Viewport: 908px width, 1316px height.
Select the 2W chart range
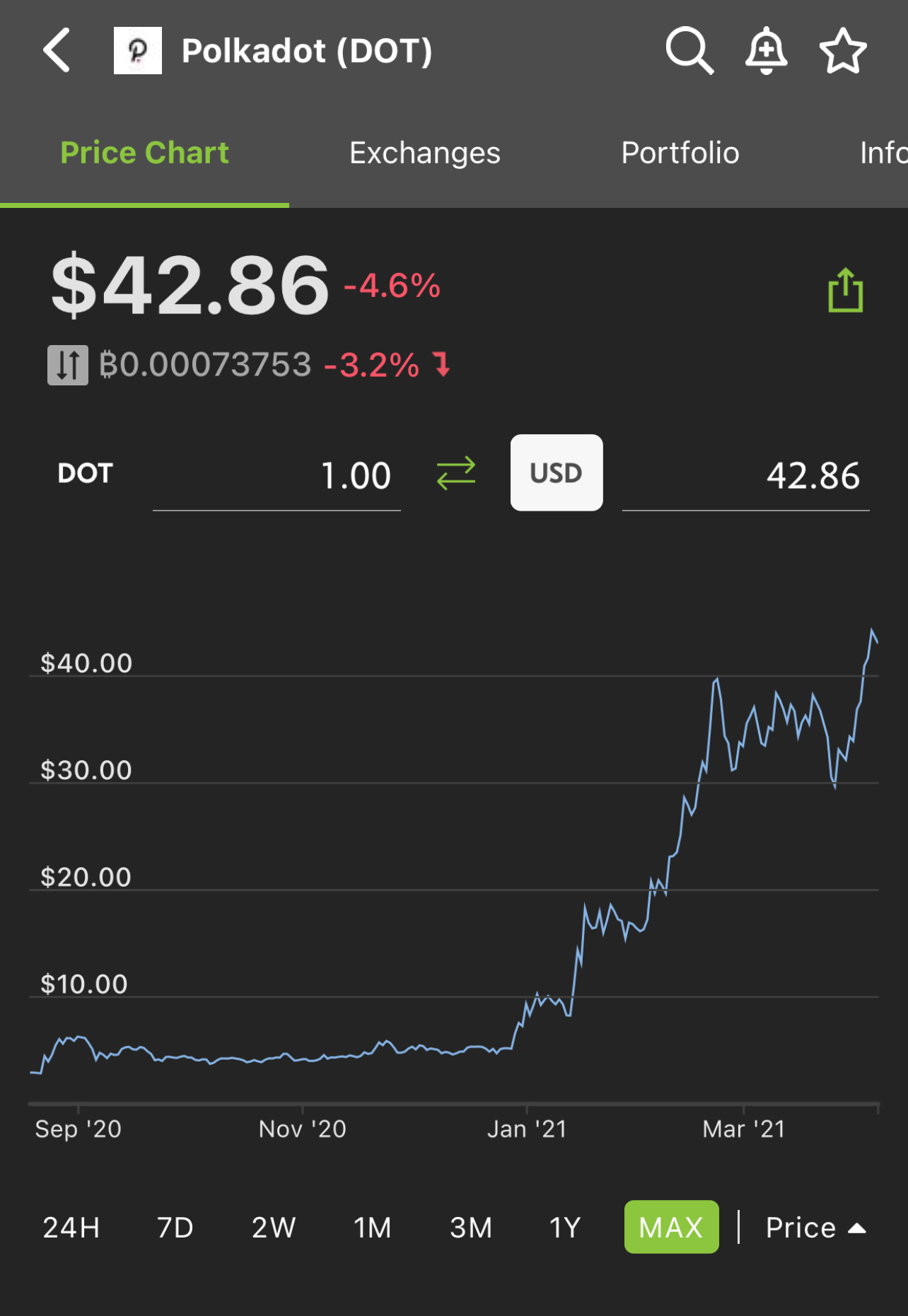274,1228
